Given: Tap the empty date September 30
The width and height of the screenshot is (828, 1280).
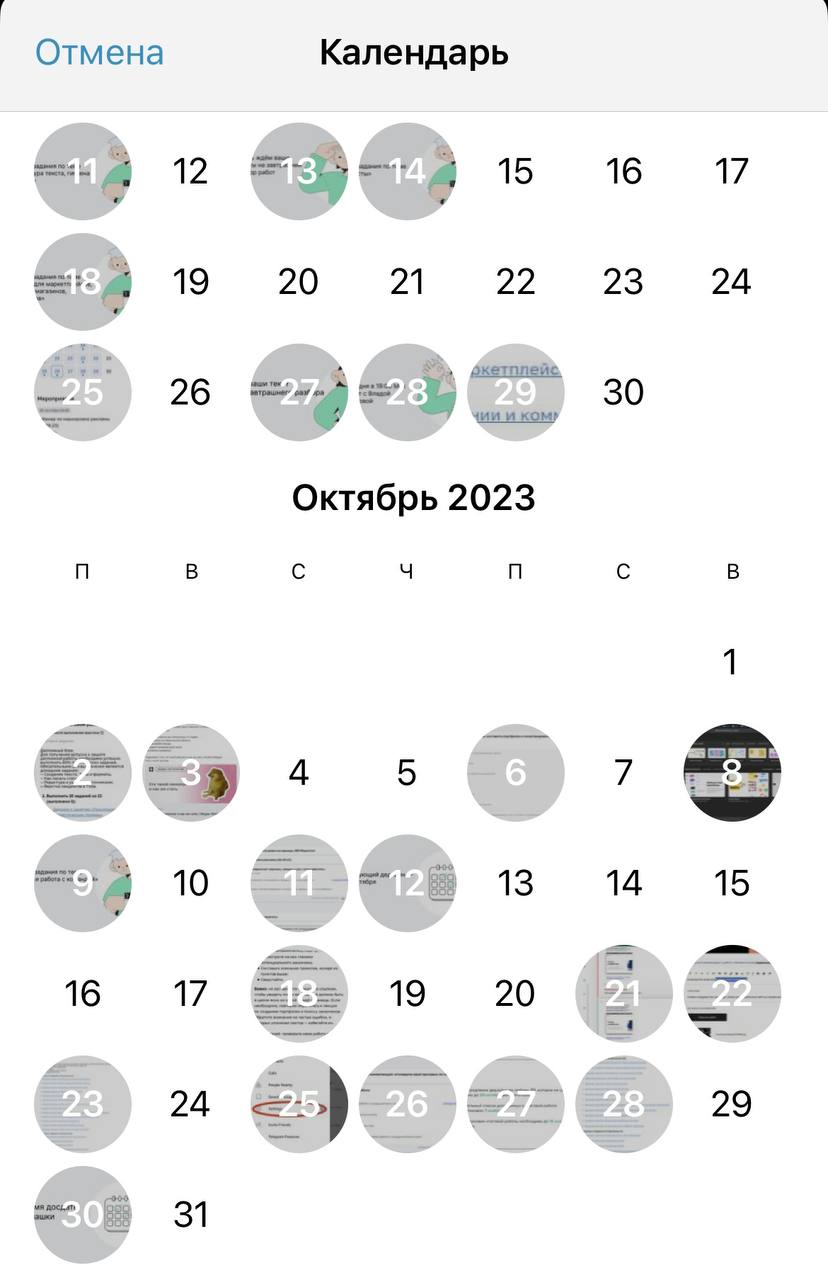Looking at the screenshot, I should pos(624,392).
